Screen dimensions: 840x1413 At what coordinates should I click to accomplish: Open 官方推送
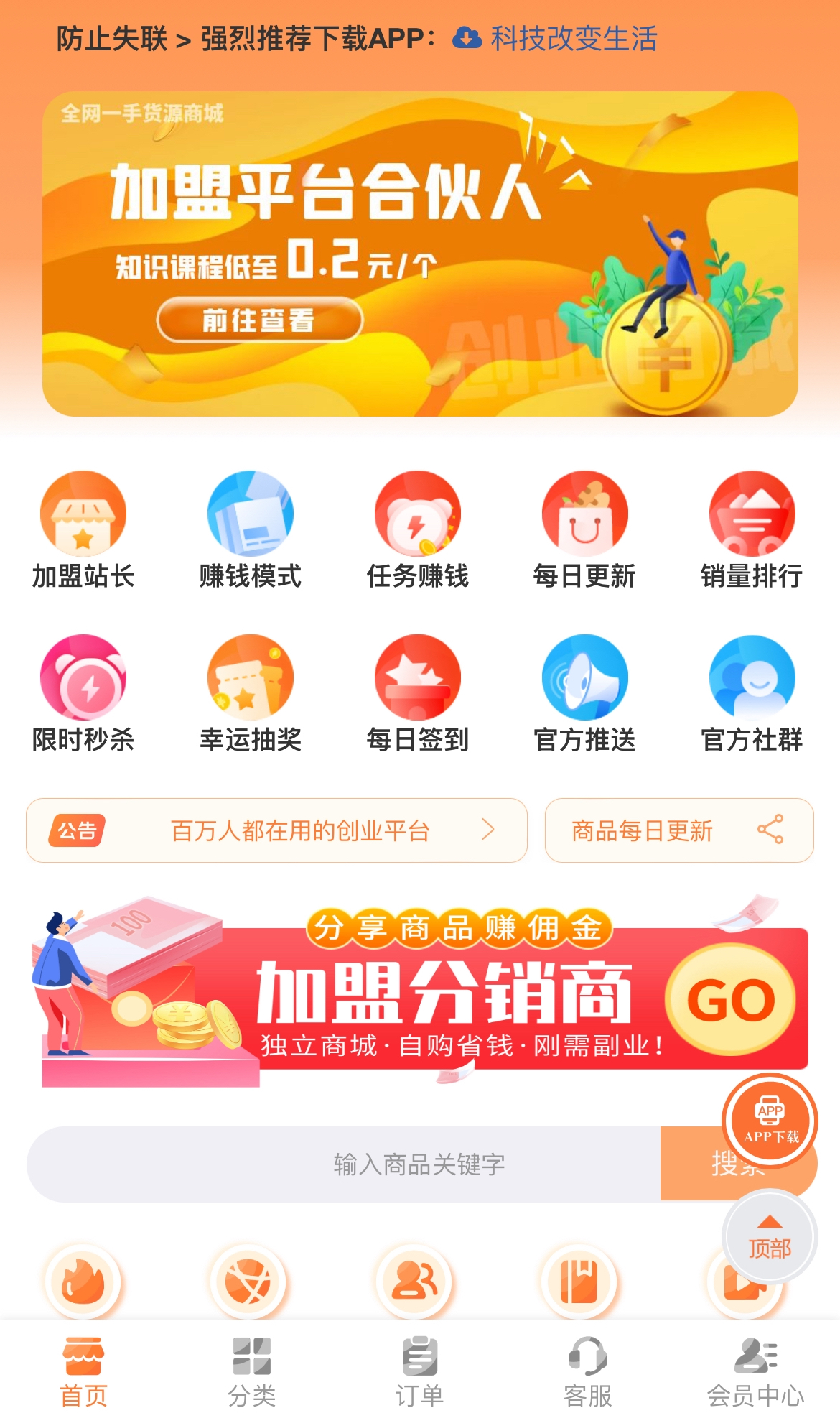pos(585,694)
